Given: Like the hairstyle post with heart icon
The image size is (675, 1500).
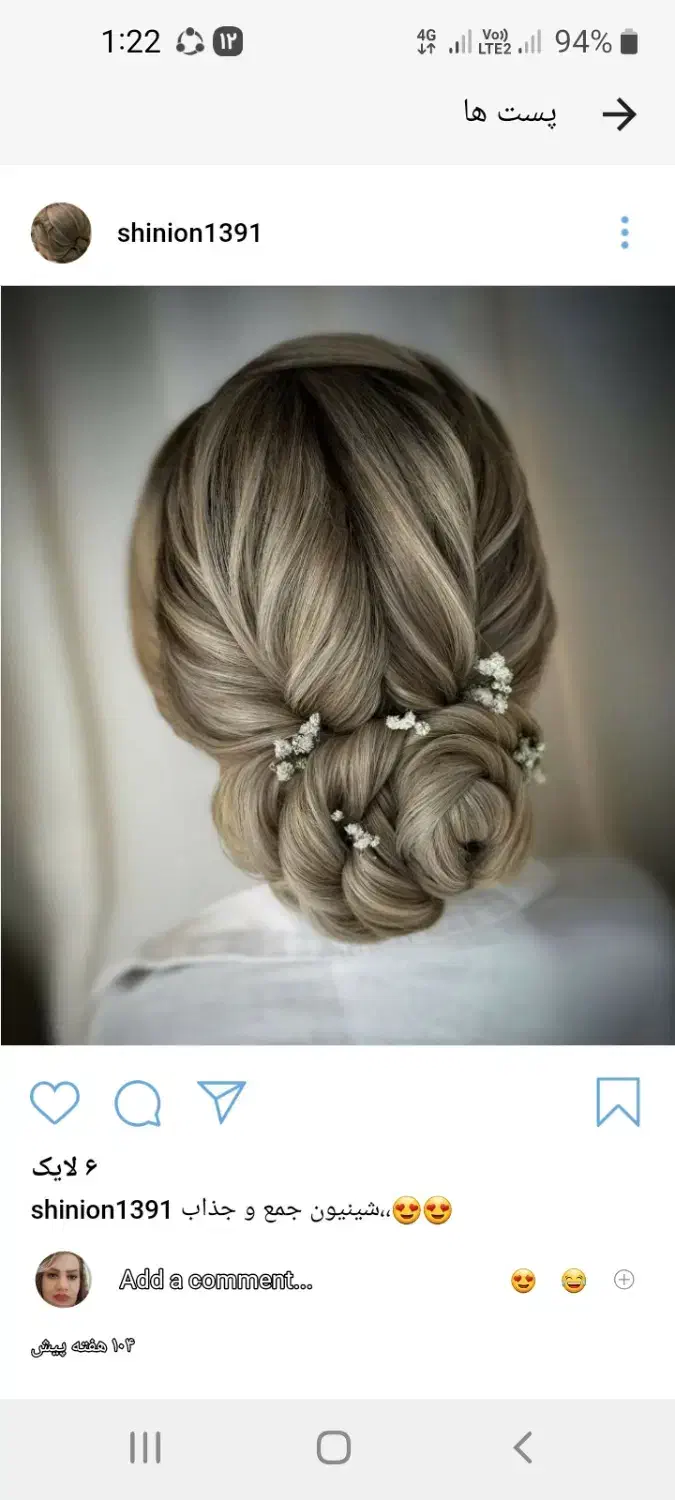Looking at the screenshot, I should [x=54, y=1102].
